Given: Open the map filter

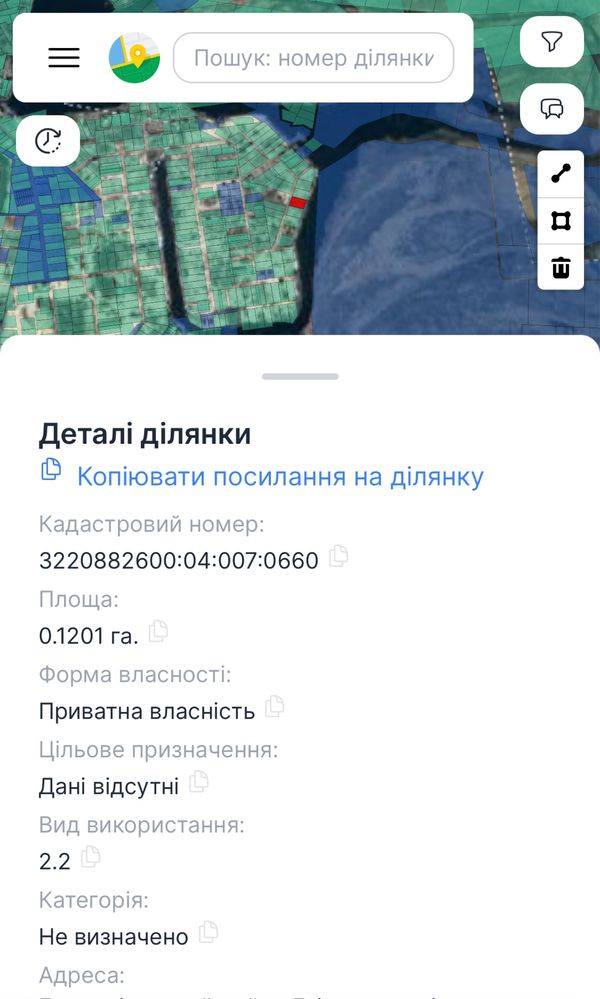Looking at the screenshot, I should (x=552, y=42).
